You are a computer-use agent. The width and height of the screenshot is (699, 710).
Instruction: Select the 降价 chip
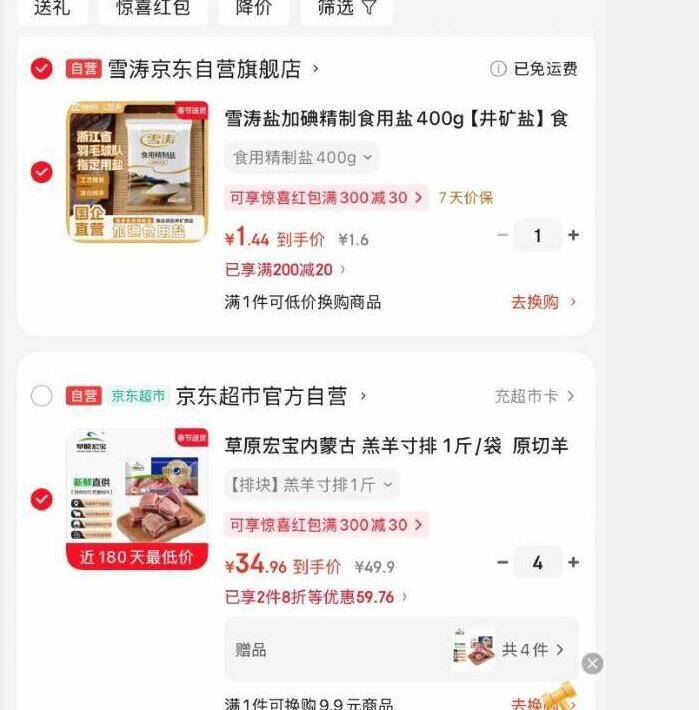pos(253,8)
